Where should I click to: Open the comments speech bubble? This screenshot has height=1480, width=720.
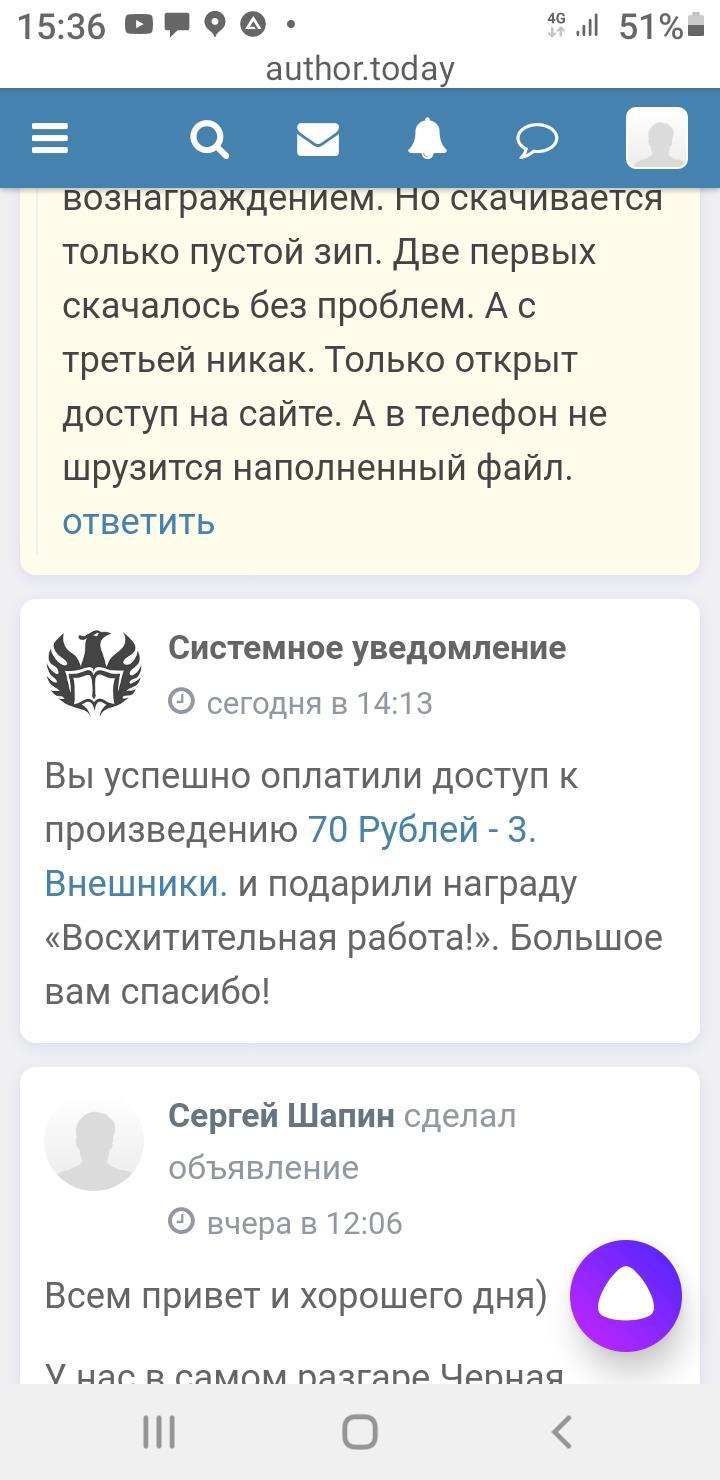tap(537, 139)
